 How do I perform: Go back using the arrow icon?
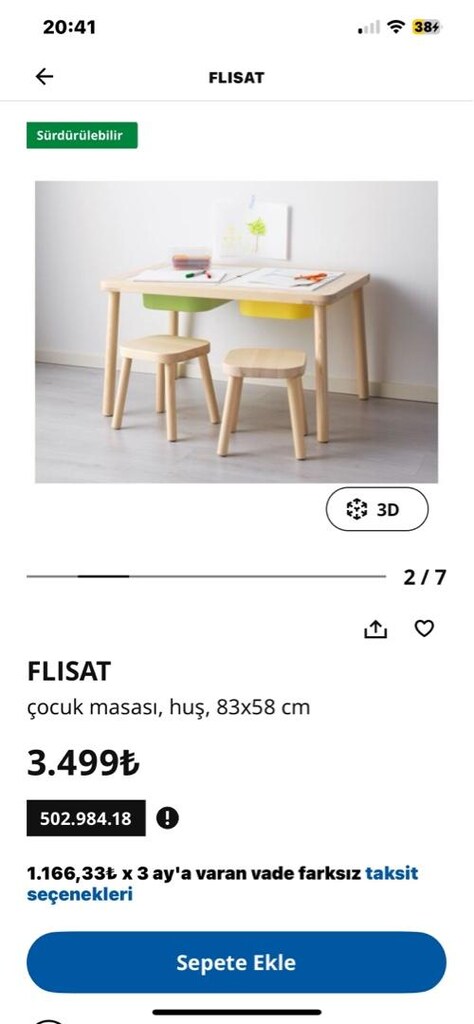pyautogui.click(x=44, y=77)
